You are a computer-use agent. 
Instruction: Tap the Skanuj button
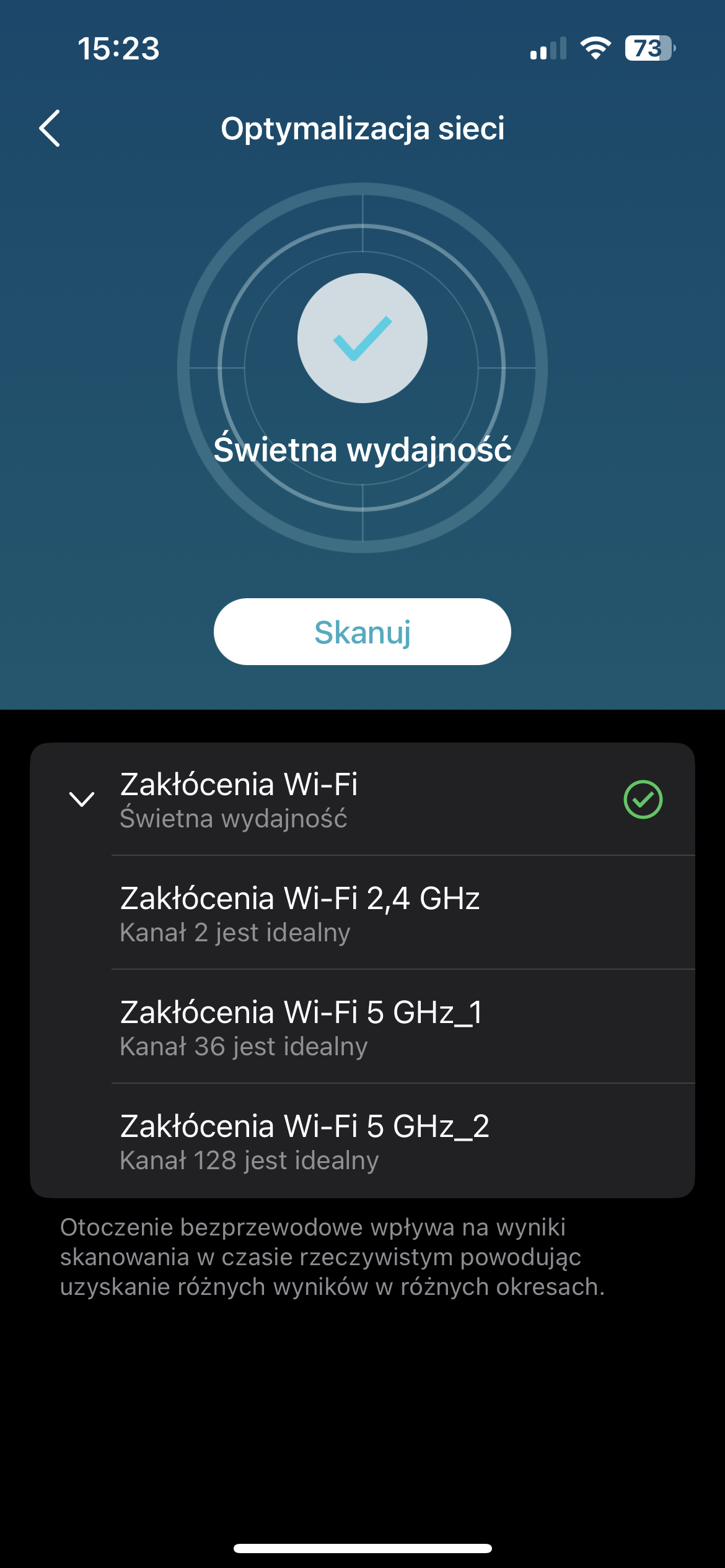tap(362, 632)
